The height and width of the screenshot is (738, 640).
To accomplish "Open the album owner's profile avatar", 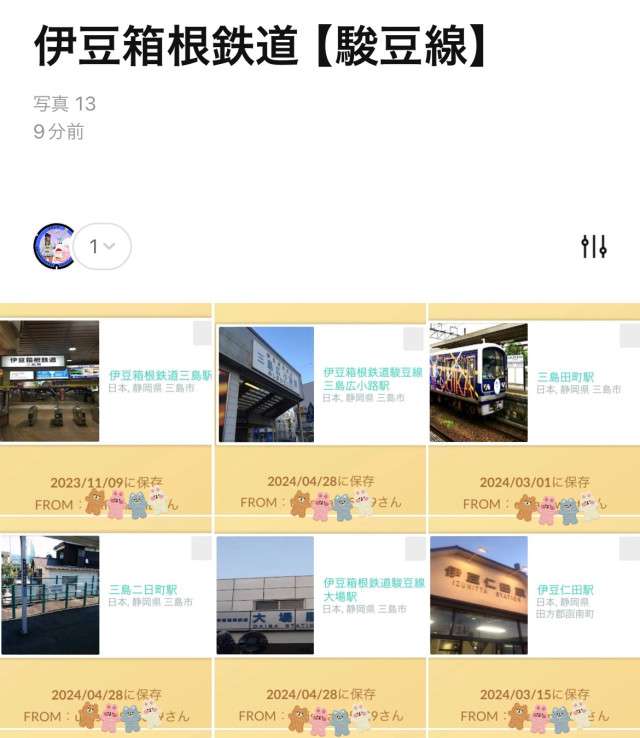I will pos(54,246).
